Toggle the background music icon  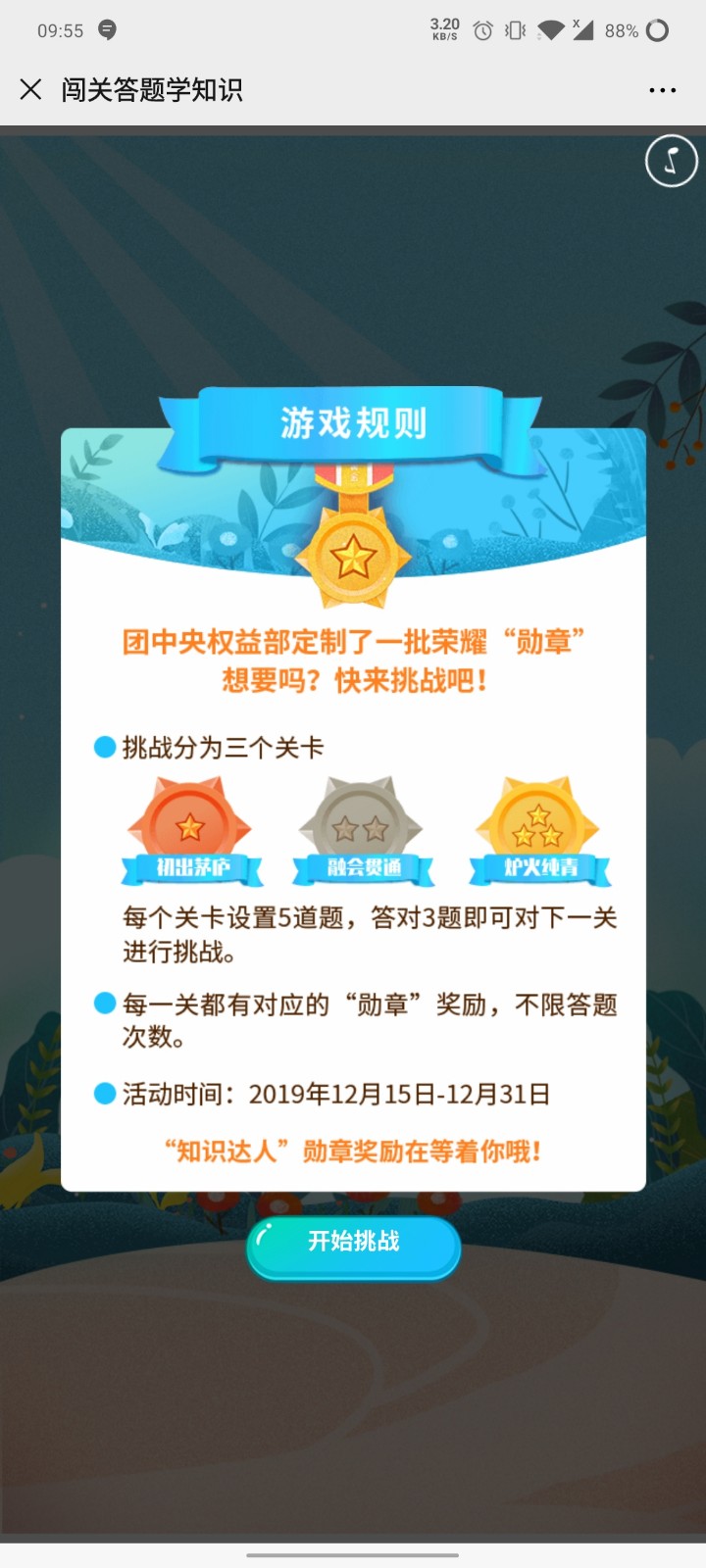(671, 161)
